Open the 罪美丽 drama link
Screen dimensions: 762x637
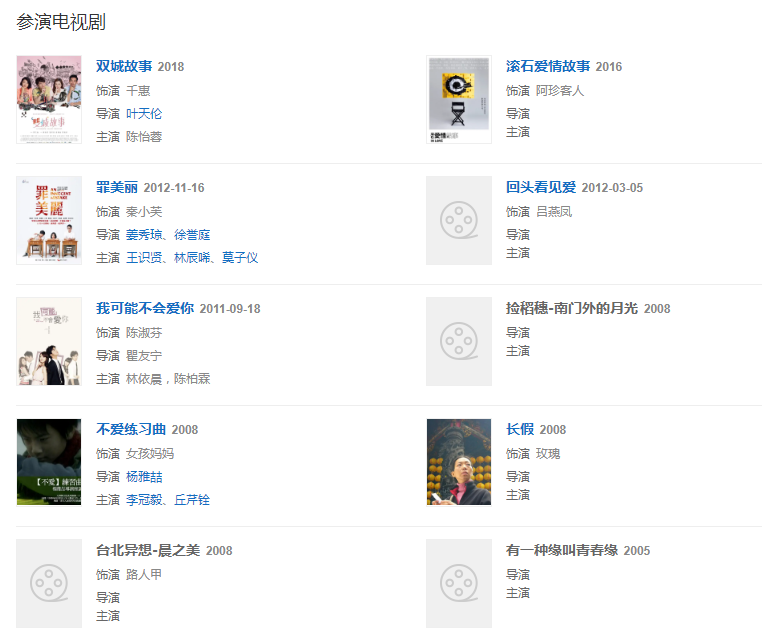[x=117, y=187]
